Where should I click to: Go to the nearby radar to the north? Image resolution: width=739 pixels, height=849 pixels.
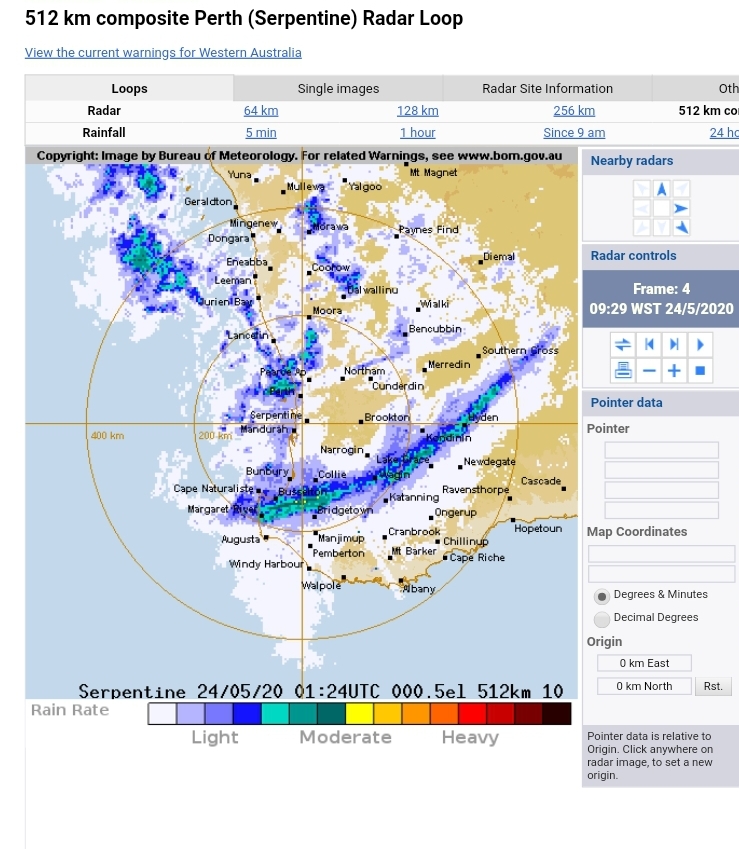tap(661, 189)
